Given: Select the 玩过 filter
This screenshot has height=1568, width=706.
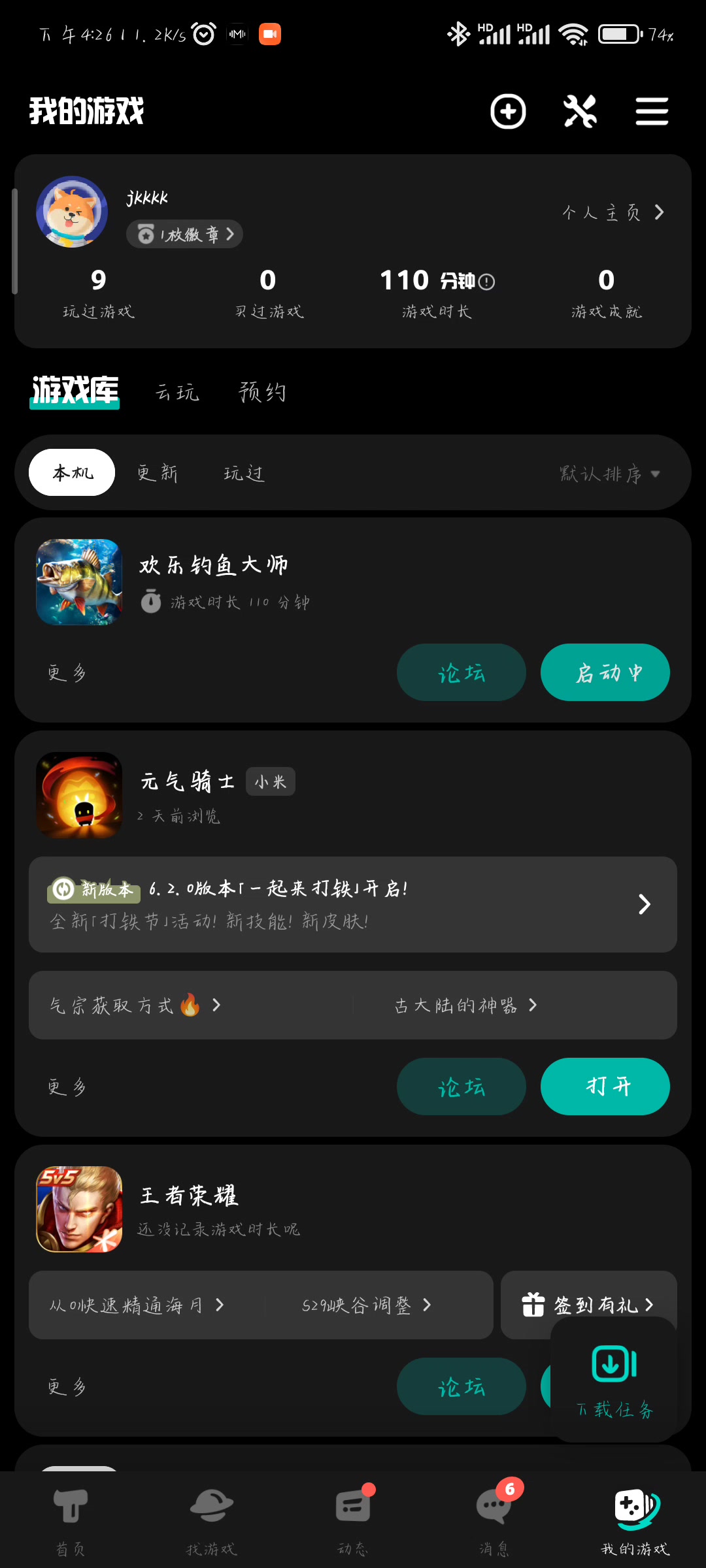Looking at the screenshot, I should 244,472.
